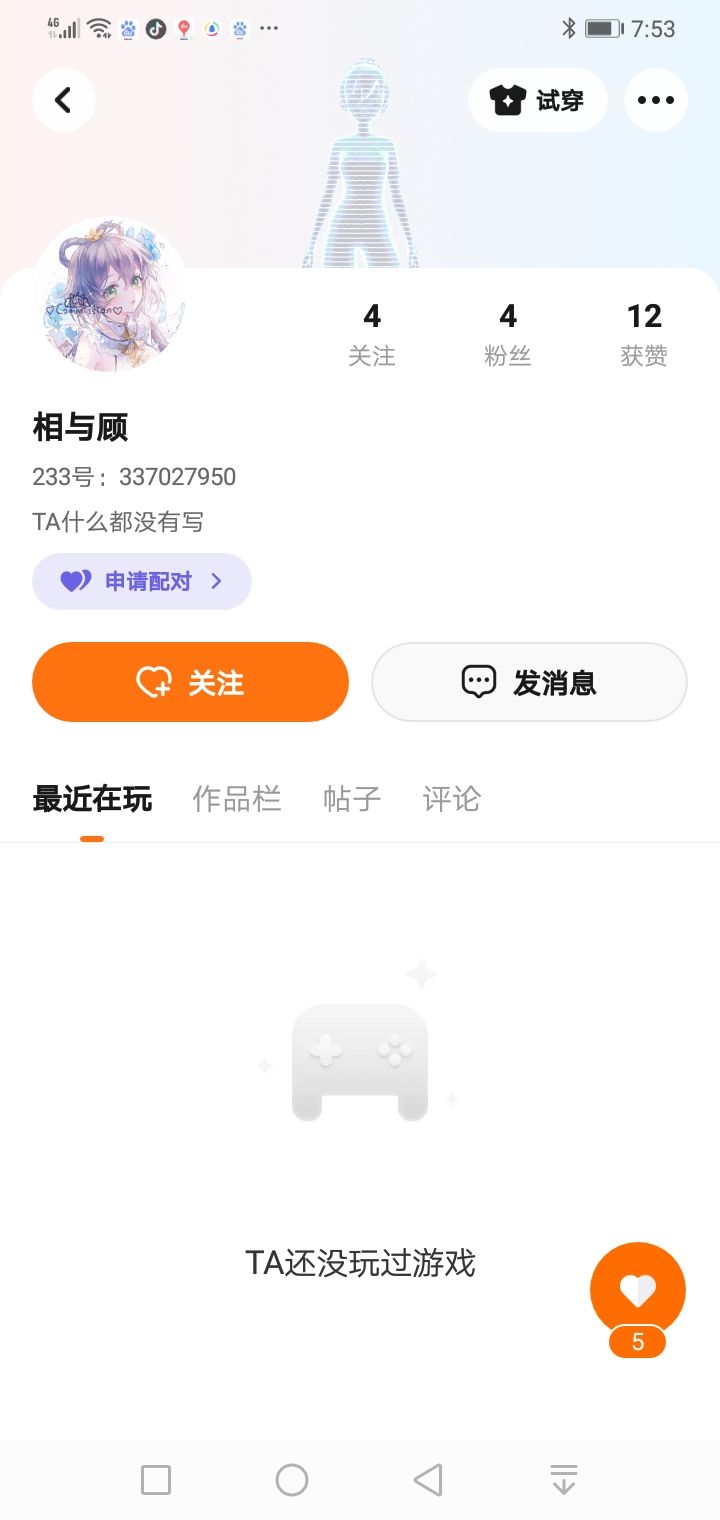The height and width of the screenshot is (1520, 720).
Task: Switch to the 作品栏 tab
Action: [237, 799]
